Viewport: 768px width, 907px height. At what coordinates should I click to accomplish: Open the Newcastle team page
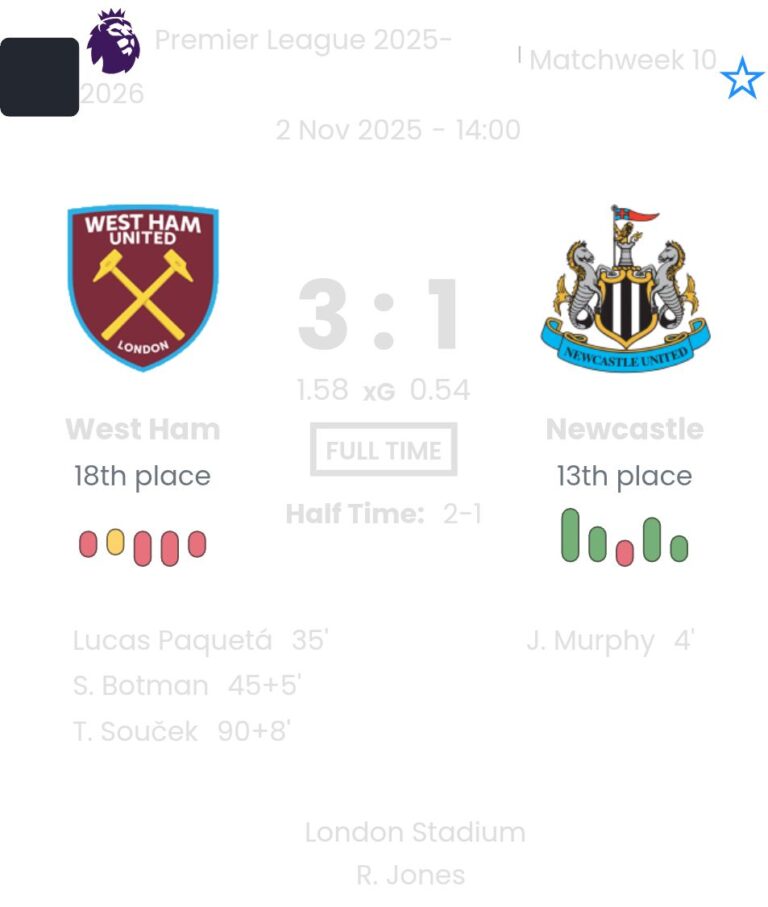(x=624, y=429)
